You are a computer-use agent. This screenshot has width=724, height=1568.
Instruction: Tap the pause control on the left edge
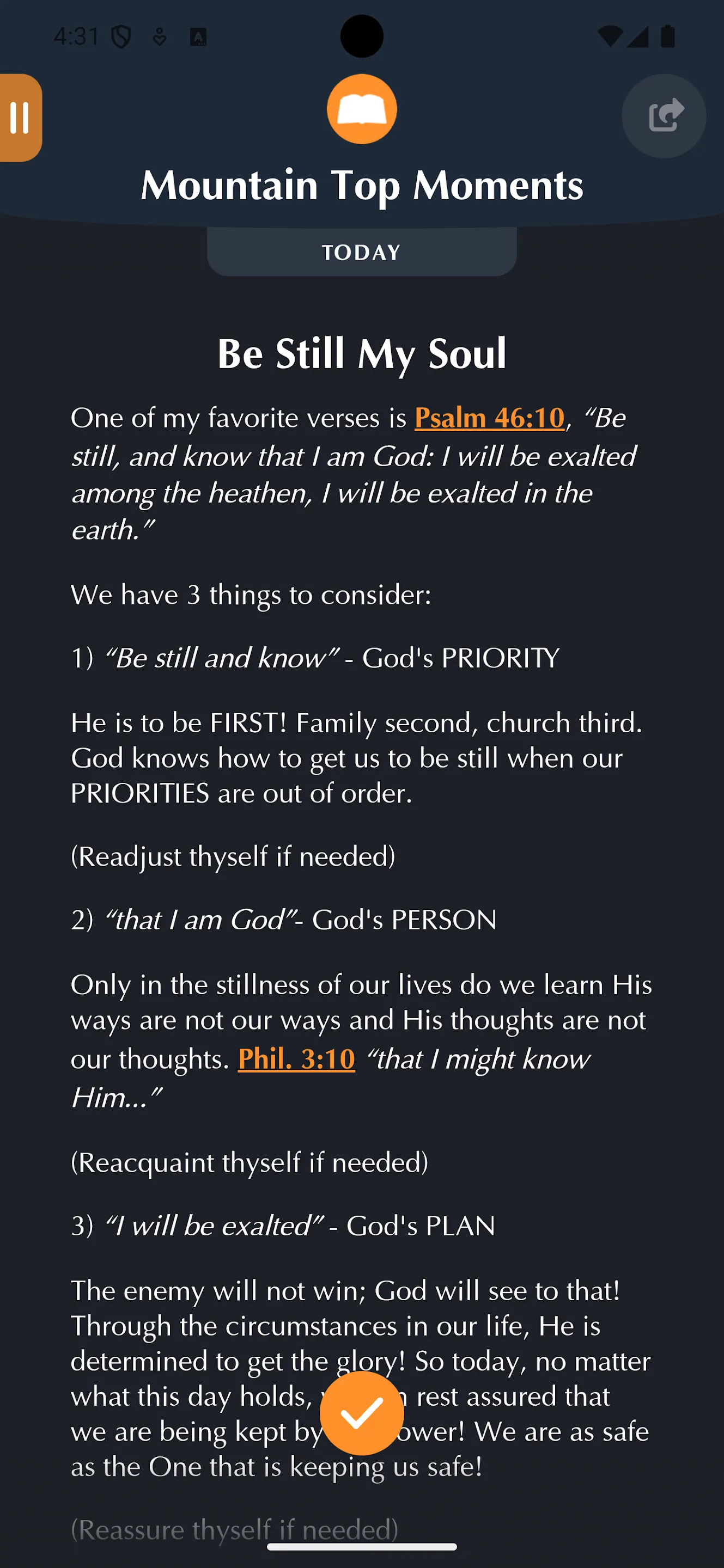20,118
